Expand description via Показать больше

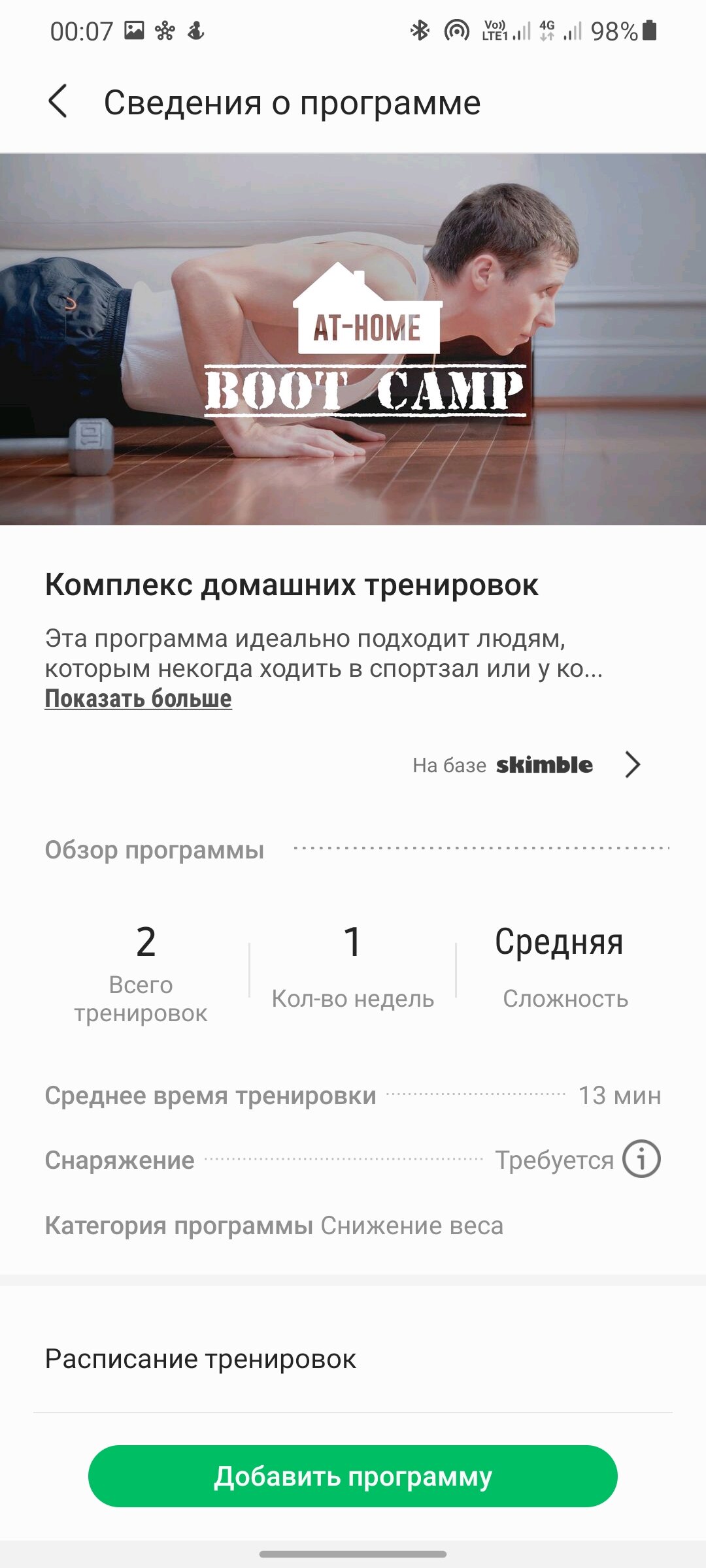(x=138, y=698)
